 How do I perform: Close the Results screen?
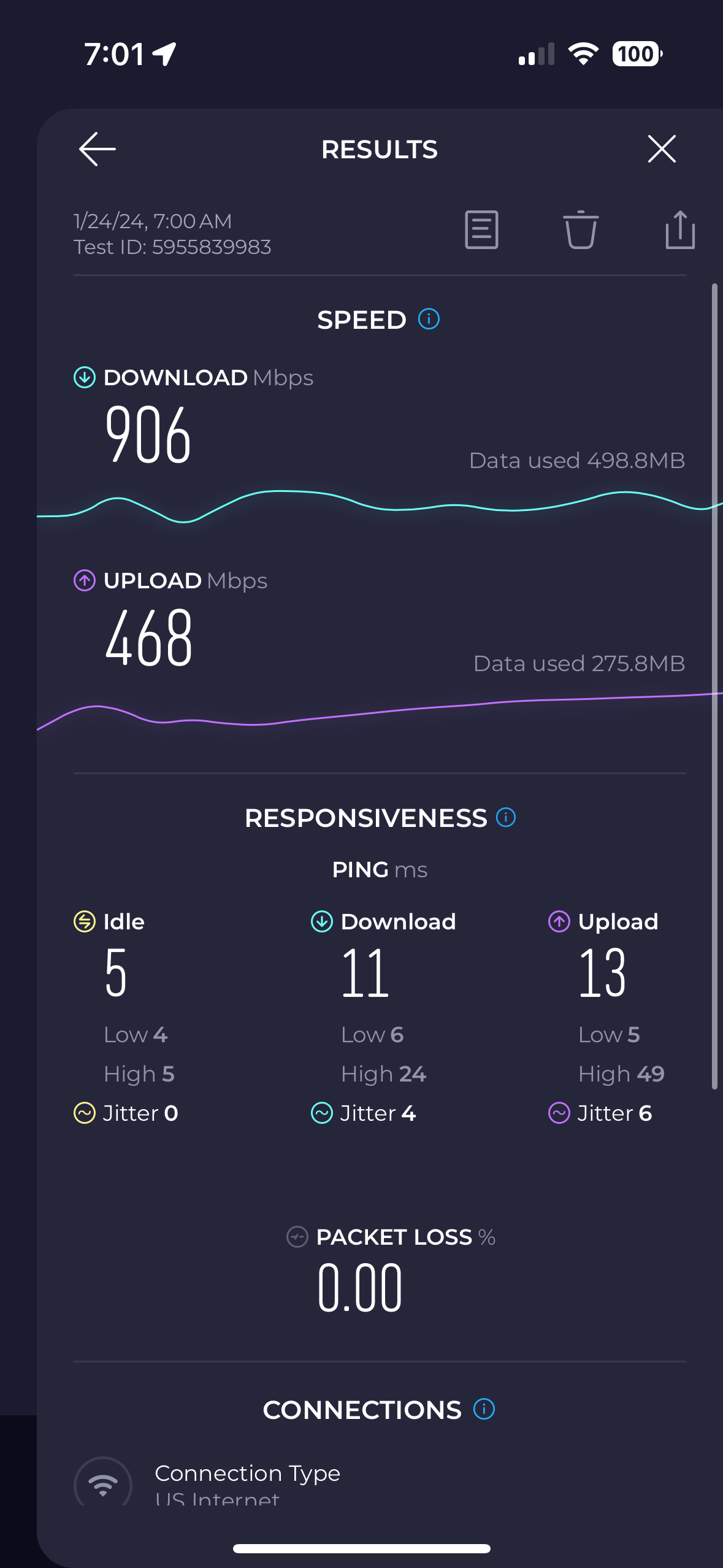click(x=662, y=149)
